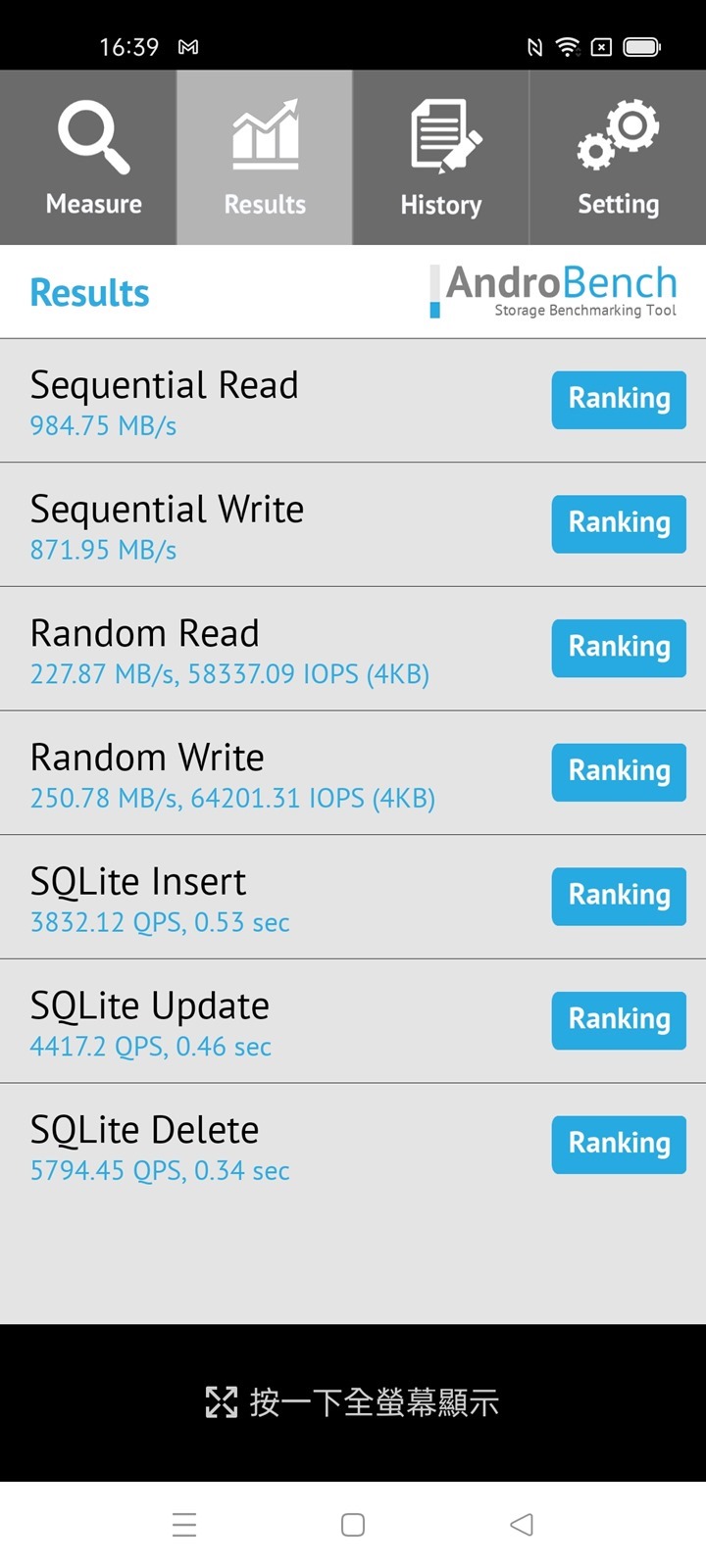Show Ranking for Random Write
Image resolution: width=706 pixels, height=1568 pixels.
[619, 772]
